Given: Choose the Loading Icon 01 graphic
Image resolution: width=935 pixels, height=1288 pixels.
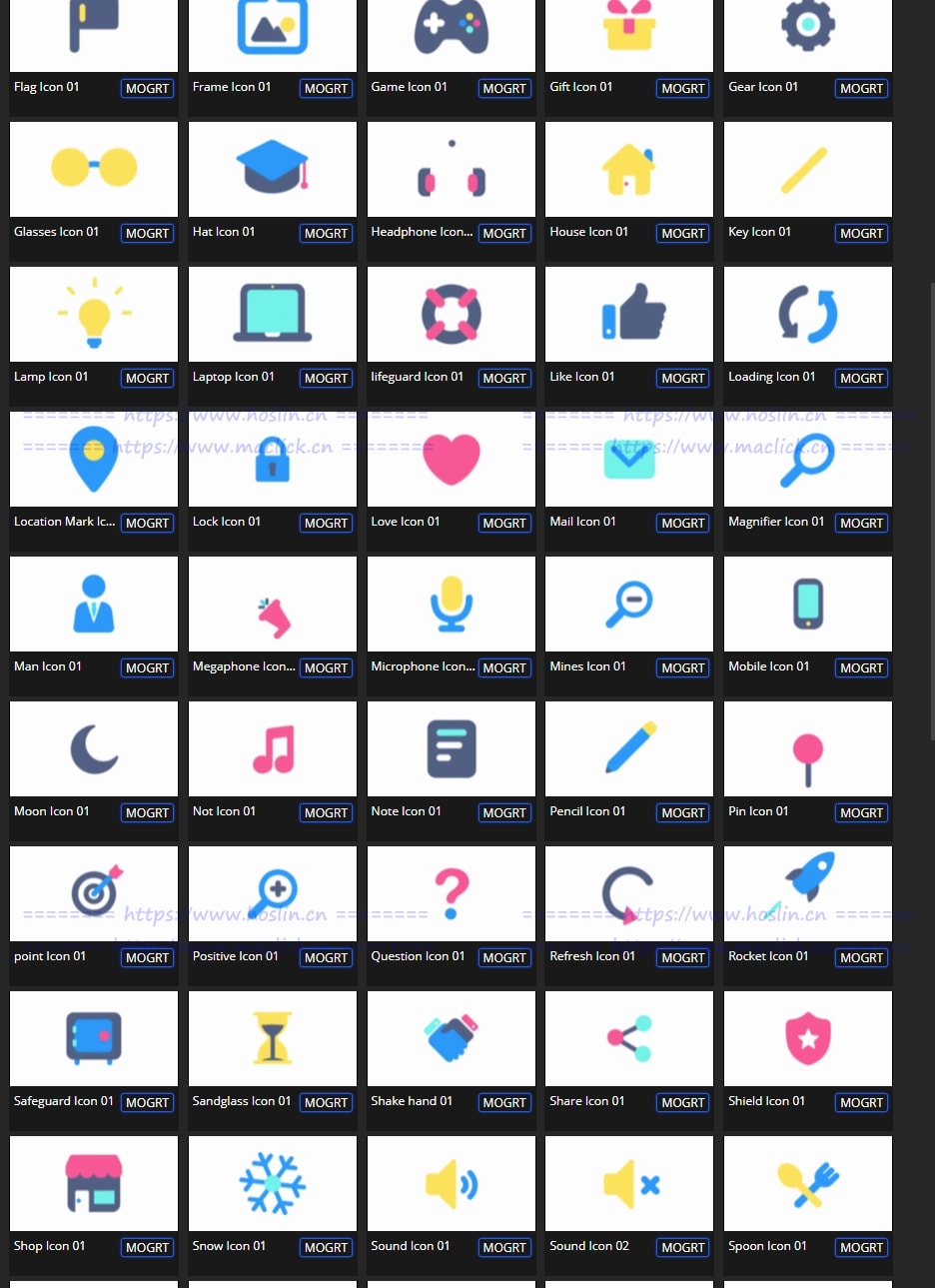Looking at the screenshot, I should [x=808, y=314].
